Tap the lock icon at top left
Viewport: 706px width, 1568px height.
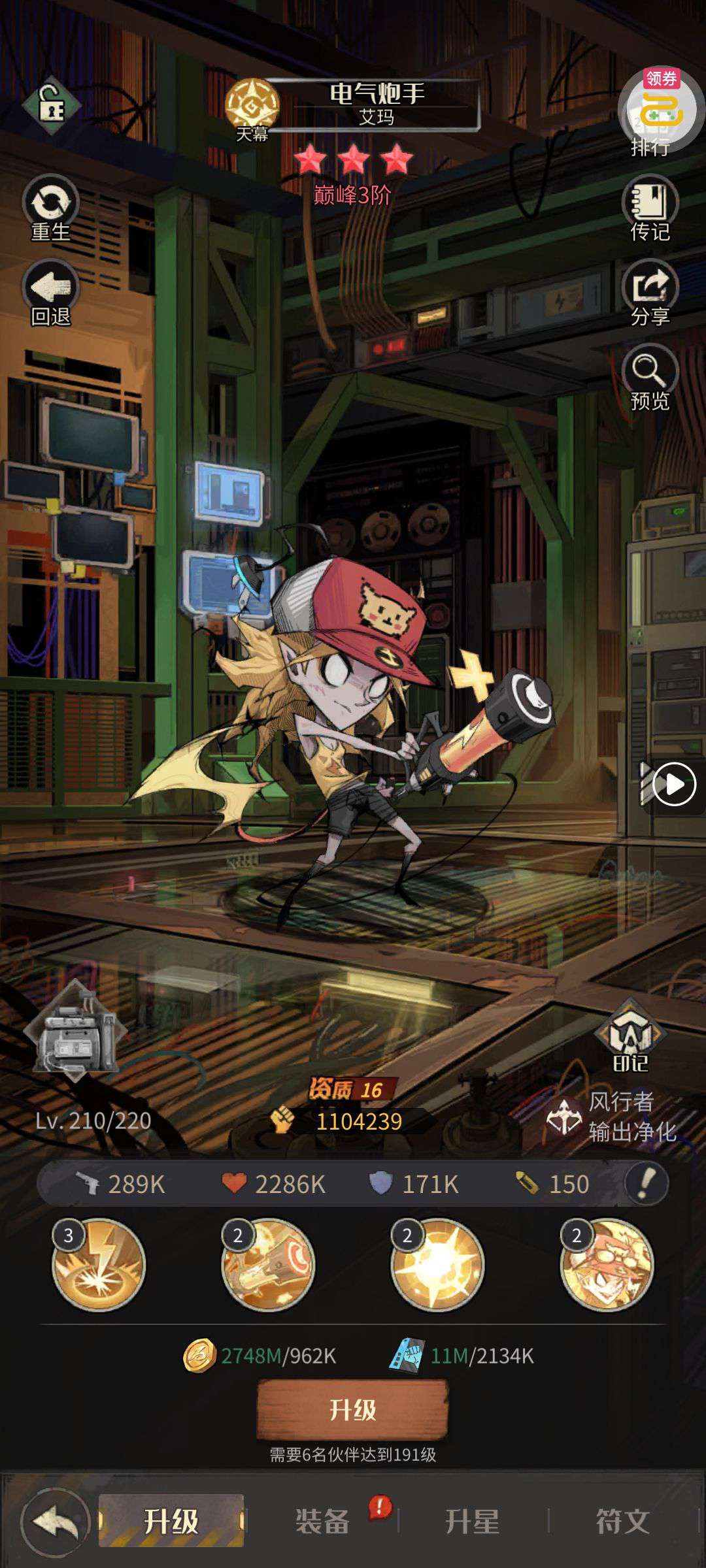(x=51, y=105)
